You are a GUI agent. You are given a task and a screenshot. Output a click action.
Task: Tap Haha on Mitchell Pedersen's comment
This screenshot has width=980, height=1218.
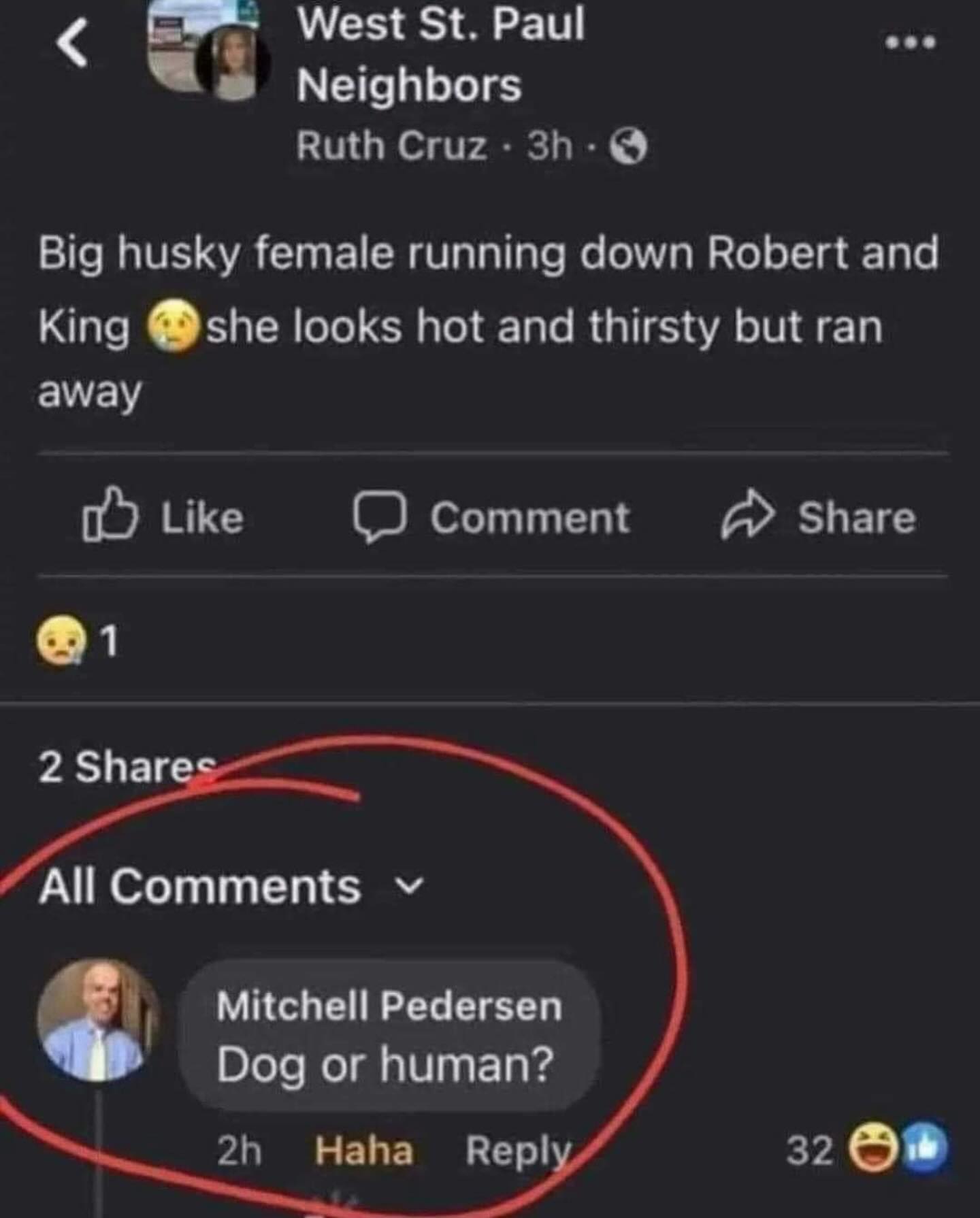(x=364, y=1151)
